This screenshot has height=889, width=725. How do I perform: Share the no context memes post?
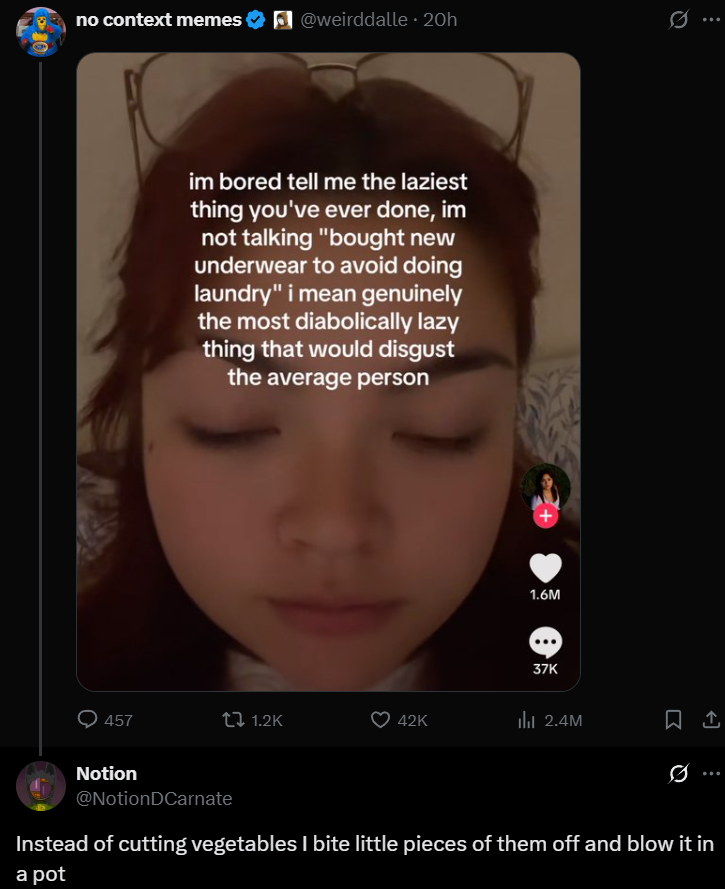point(711,719)
